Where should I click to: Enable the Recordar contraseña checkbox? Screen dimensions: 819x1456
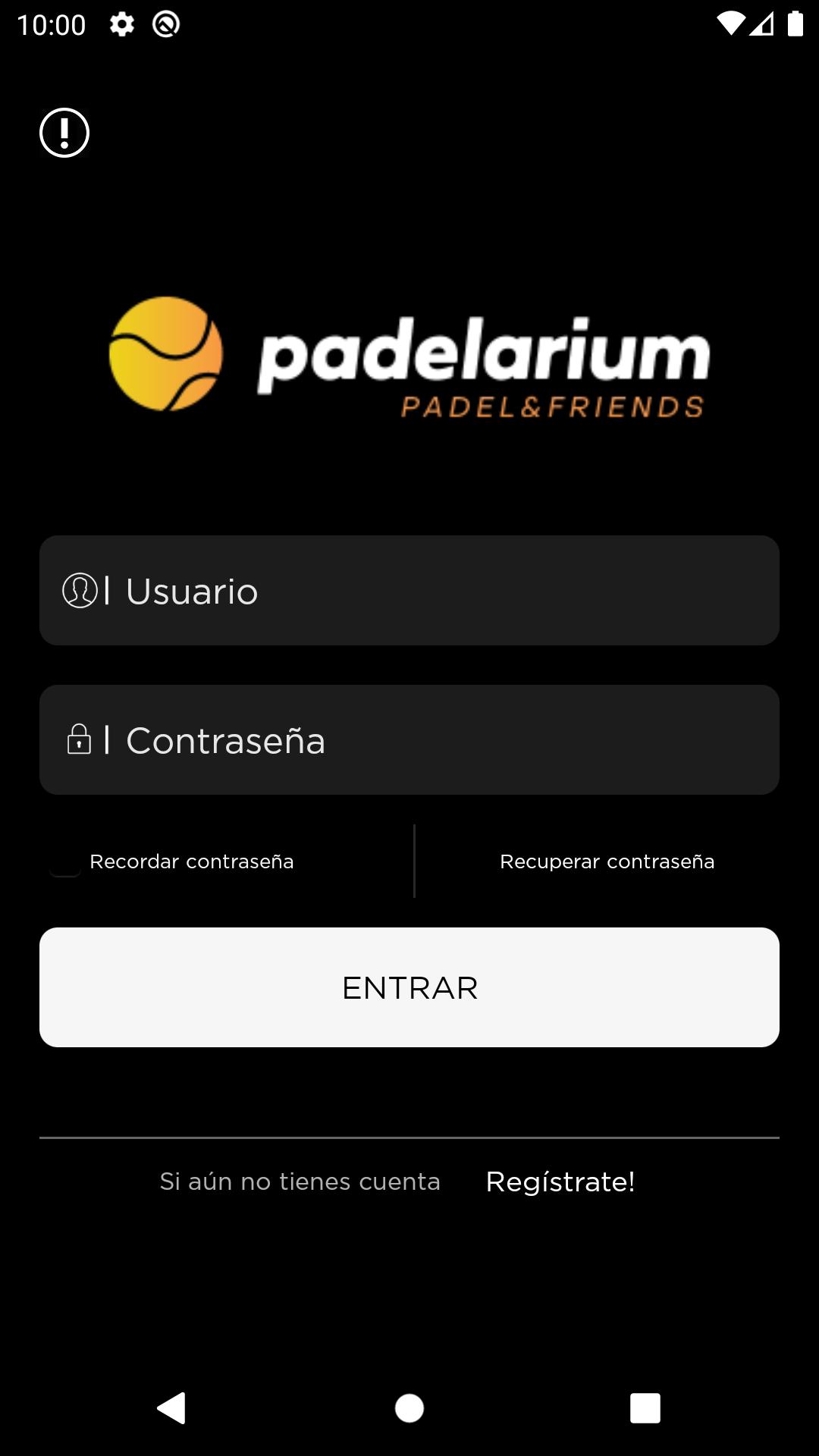64,868
